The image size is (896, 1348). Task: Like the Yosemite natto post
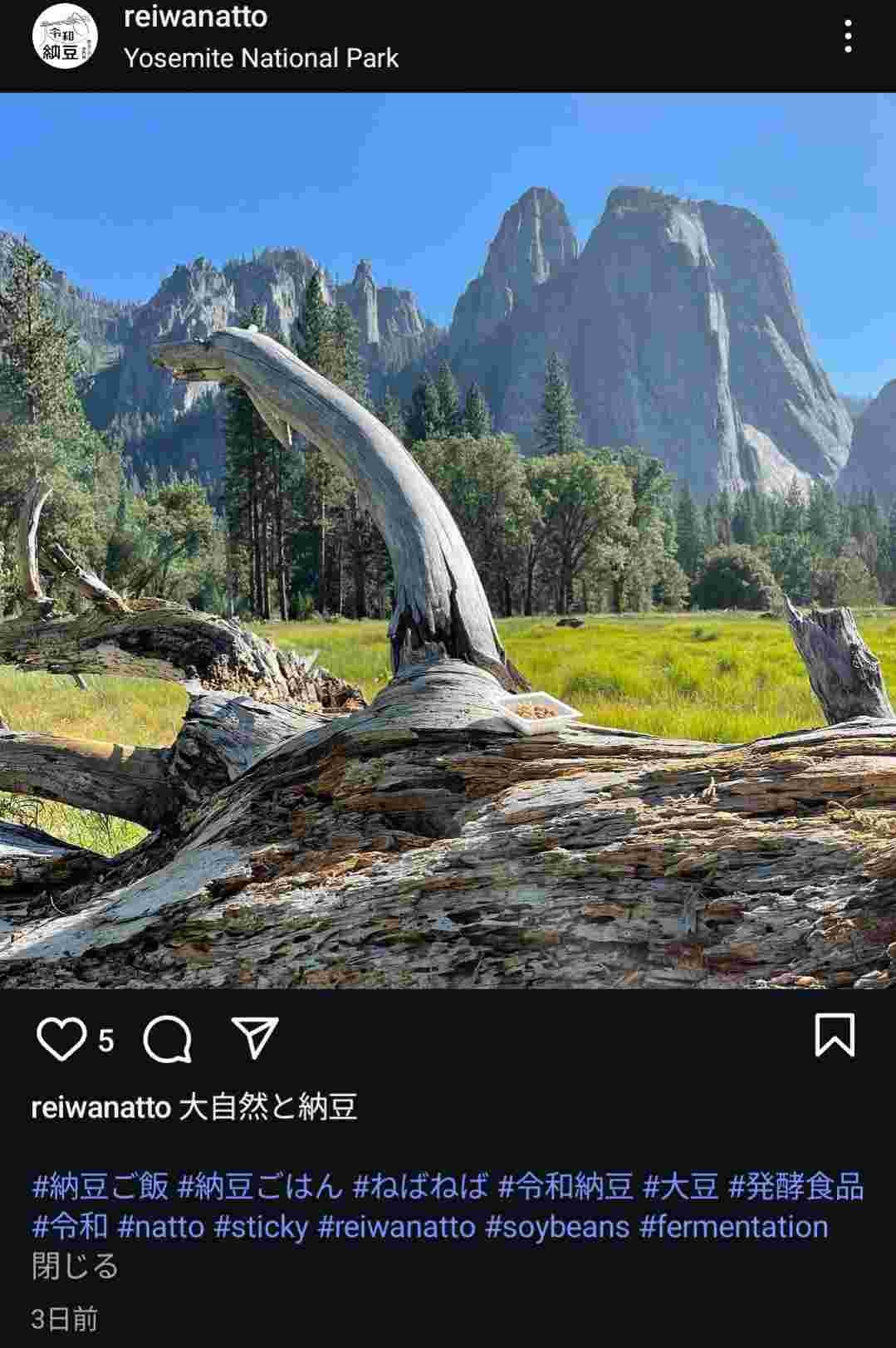(x=61, y=1039)
